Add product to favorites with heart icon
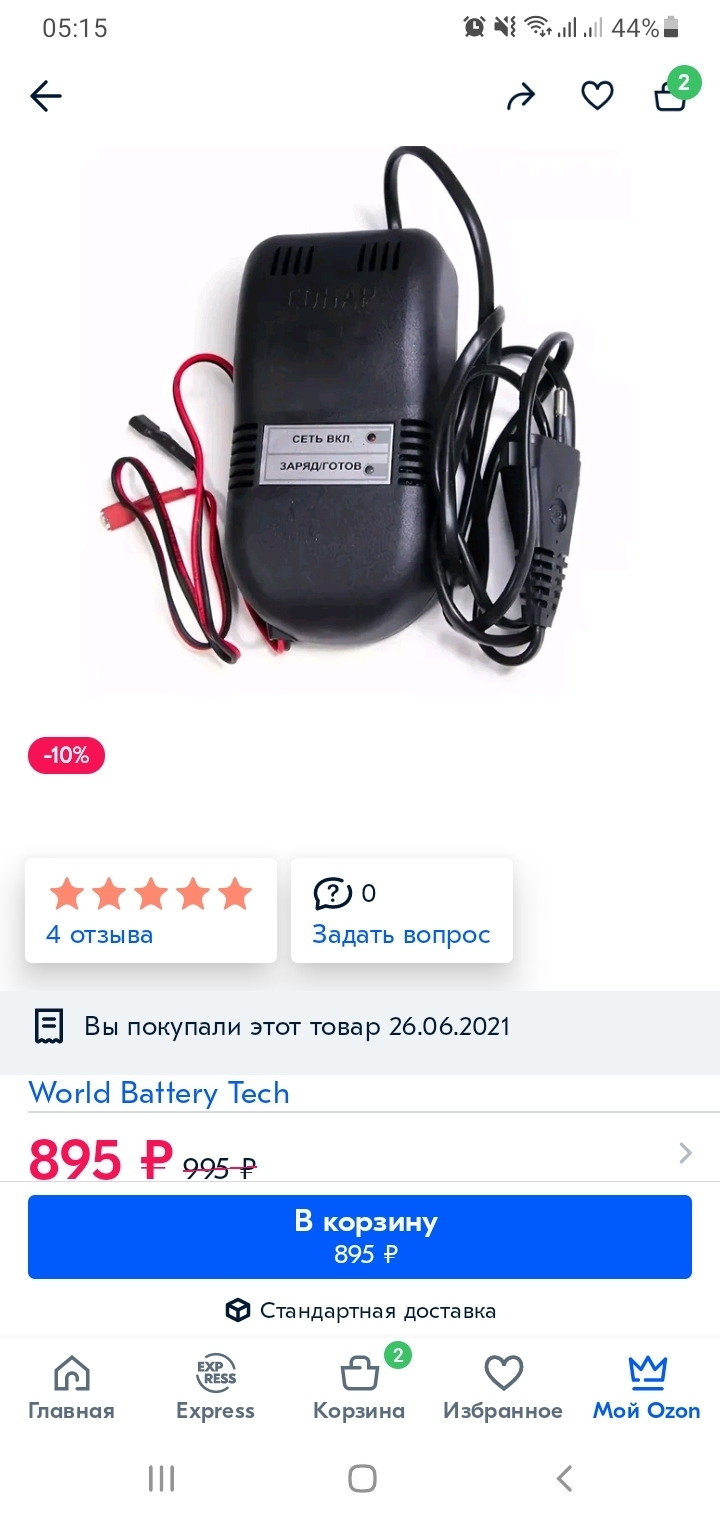This screenshot has height=1520, width=720. click(597, 96)
